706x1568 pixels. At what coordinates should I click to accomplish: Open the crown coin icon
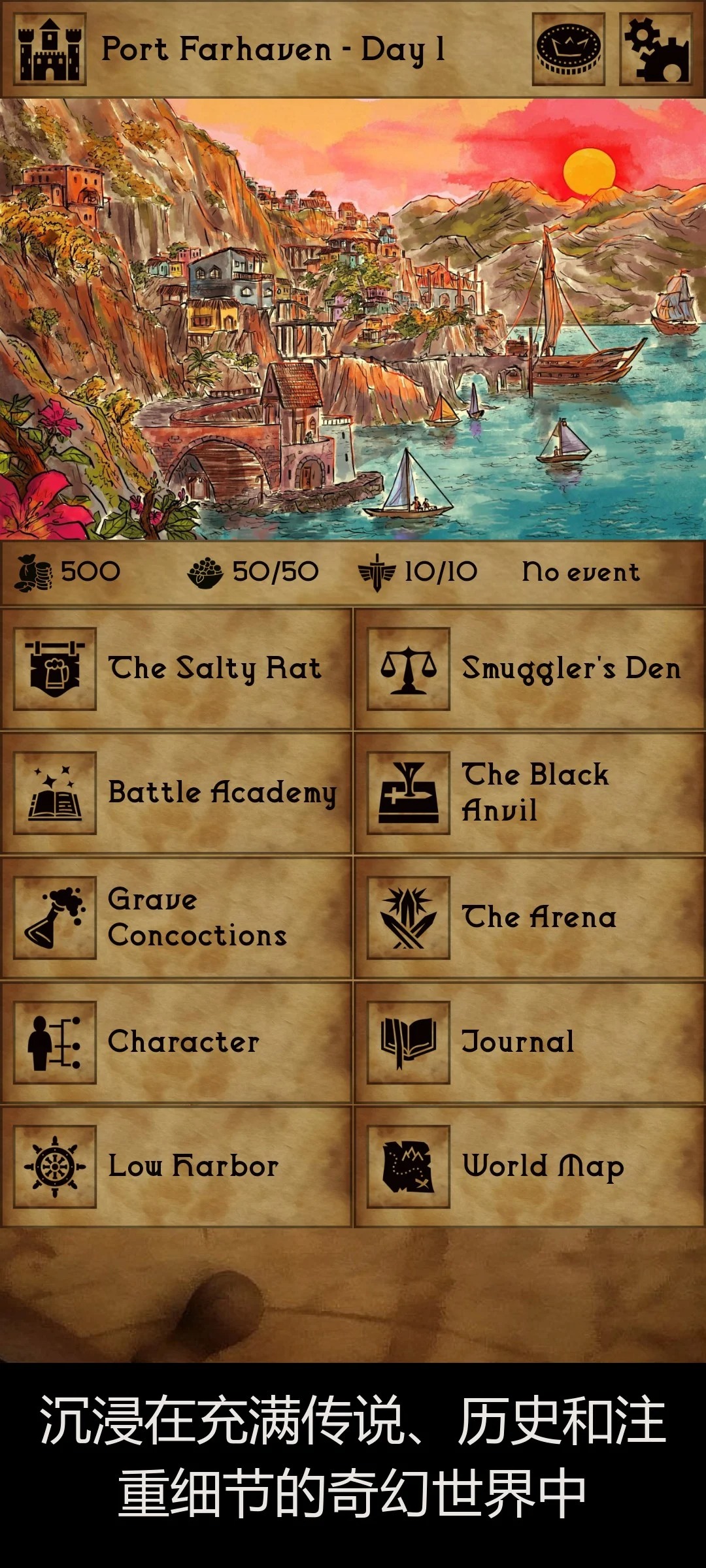click(568, 49)
